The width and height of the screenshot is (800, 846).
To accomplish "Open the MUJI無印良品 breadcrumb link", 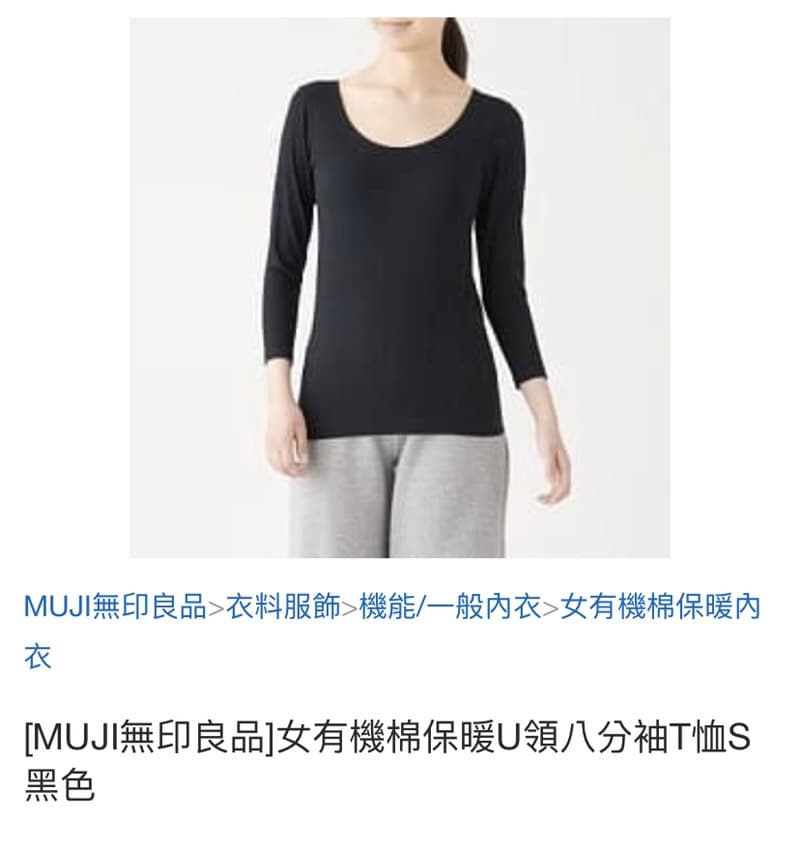I will (115, 606).
